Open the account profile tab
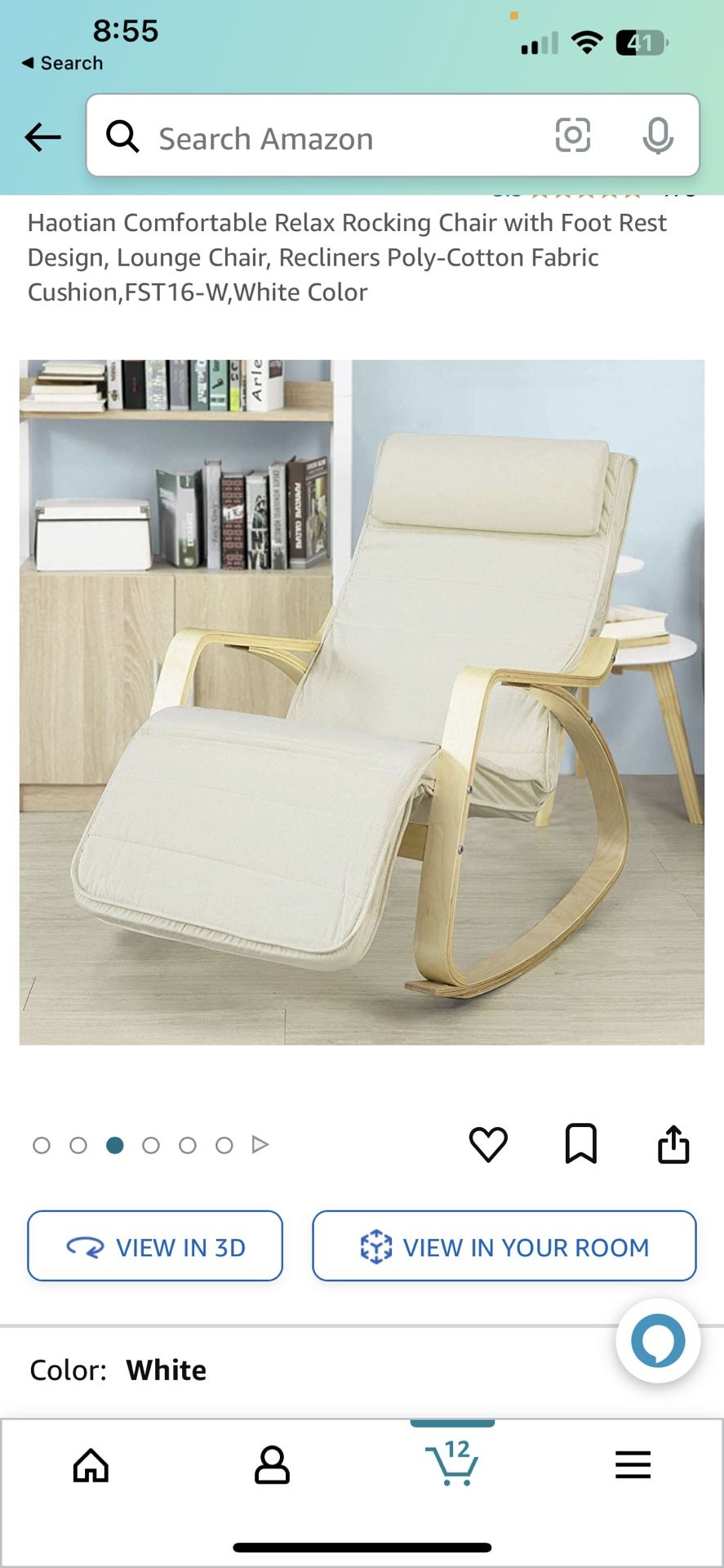The image size is (724, 1568). [x=272, y=1465]
